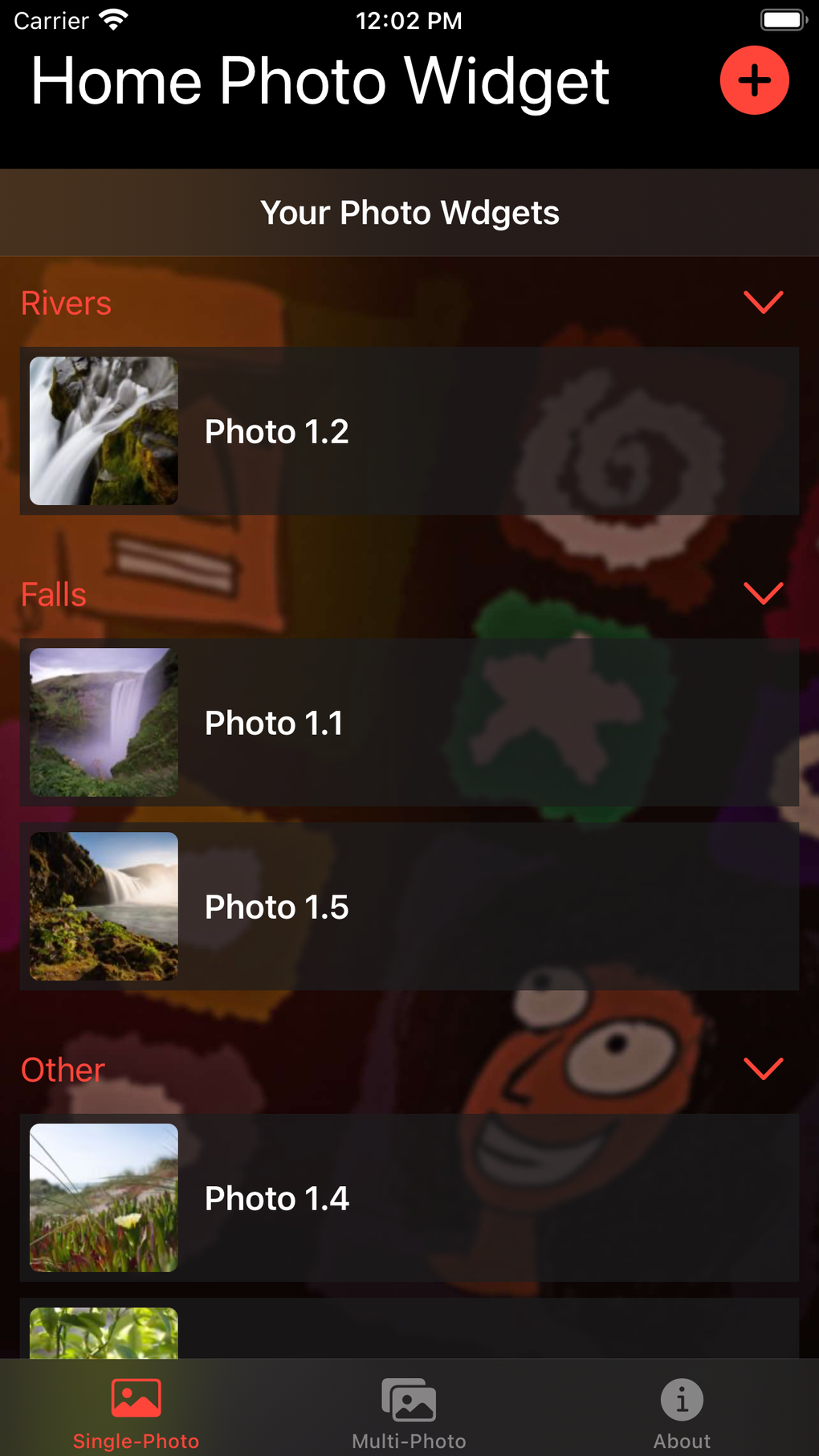Switch to the Multi-Photo tab
The height and width of the screenshot is (1456, 819).
point(409,1412)
